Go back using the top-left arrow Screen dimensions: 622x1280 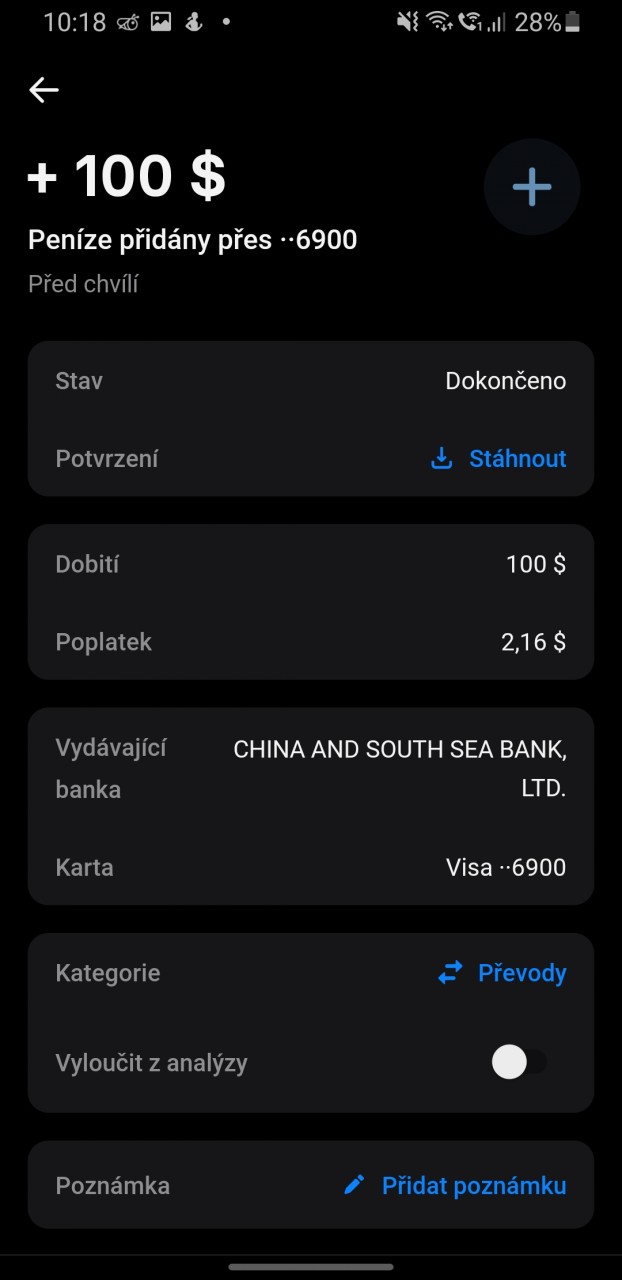44,90
